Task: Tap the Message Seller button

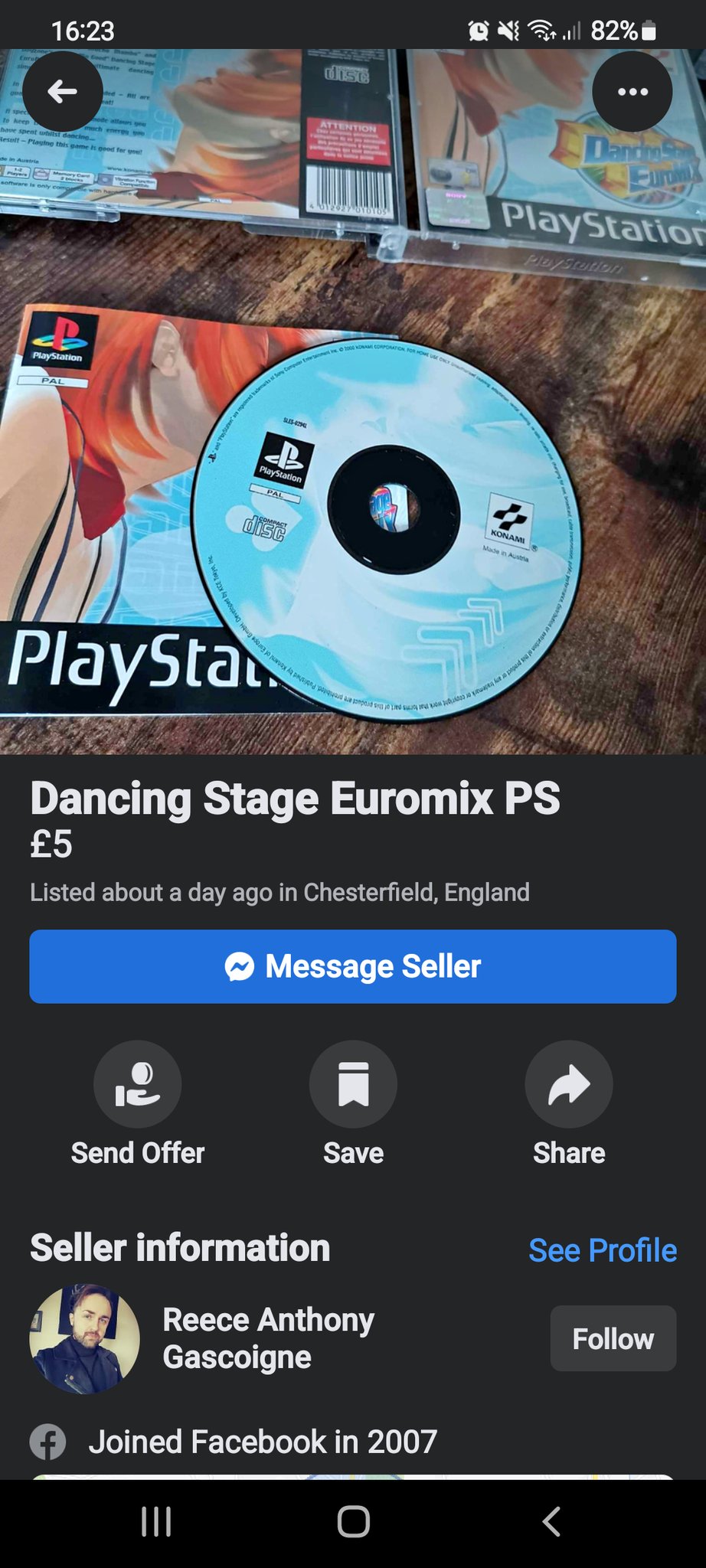Action: pos(352,966)
